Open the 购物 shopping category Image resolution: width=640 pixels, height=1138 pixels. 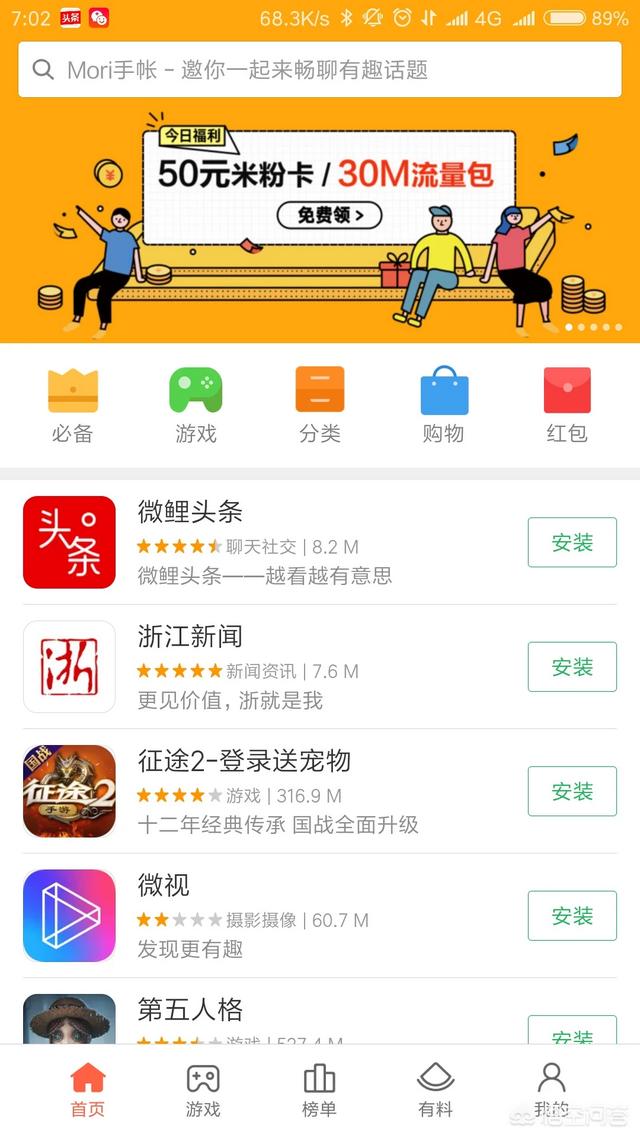[x=443, y=404]
